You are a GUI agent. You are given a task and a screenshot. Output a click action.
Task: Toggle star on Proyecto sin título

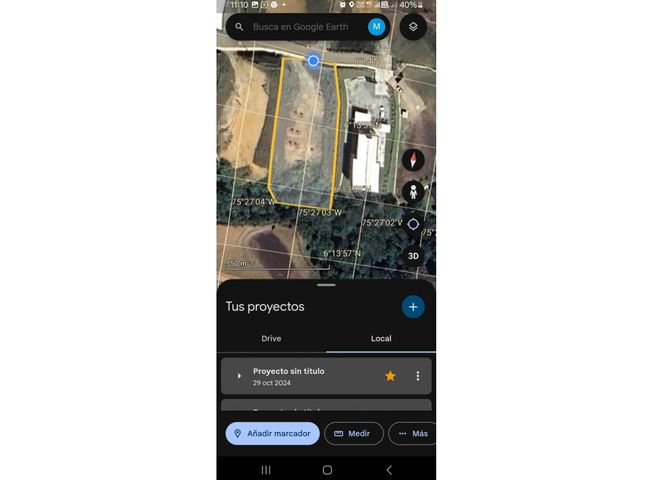(x=390, y=376)
